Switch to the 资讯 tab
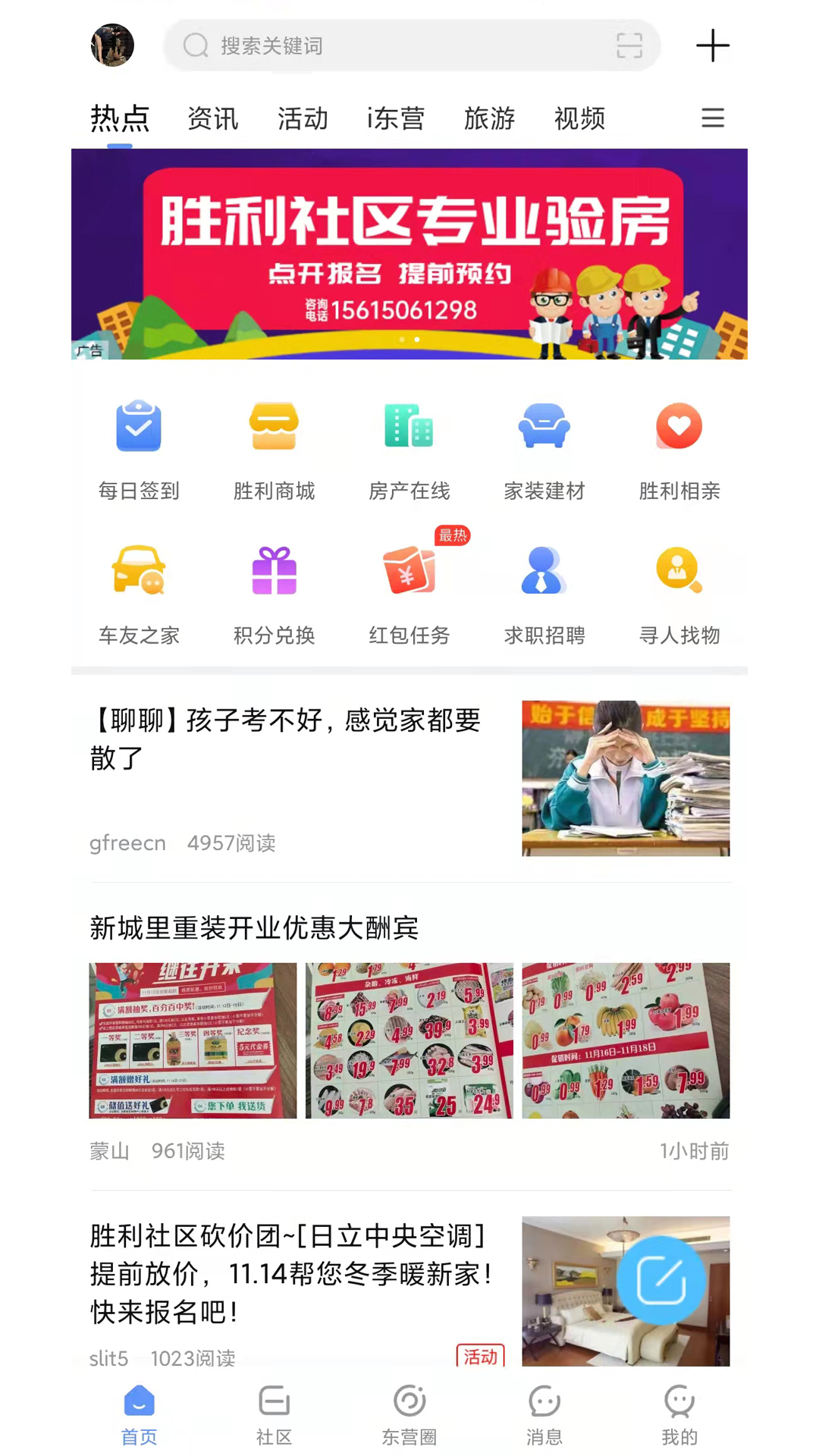The width and height of the screenshot is (819, 1456). point(213,119)
